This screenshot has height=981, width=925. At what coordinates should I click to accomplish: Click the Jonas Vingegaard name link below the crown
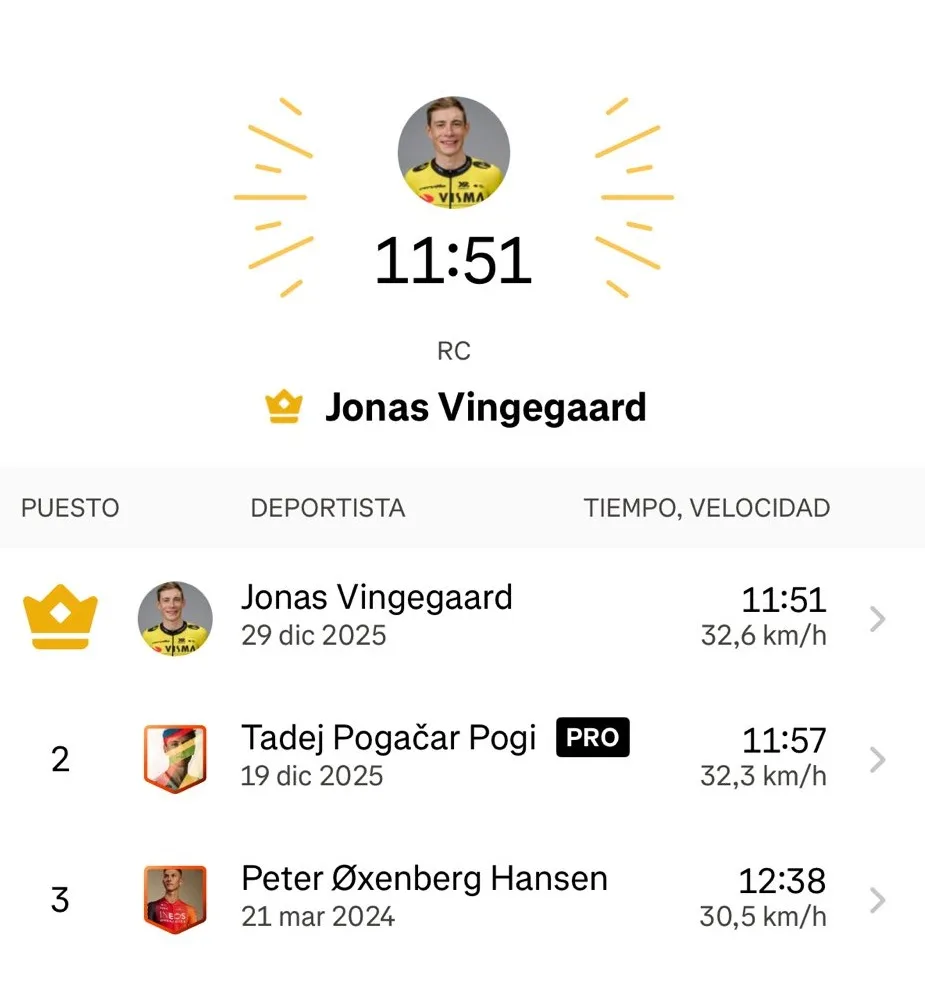[487, 406]
